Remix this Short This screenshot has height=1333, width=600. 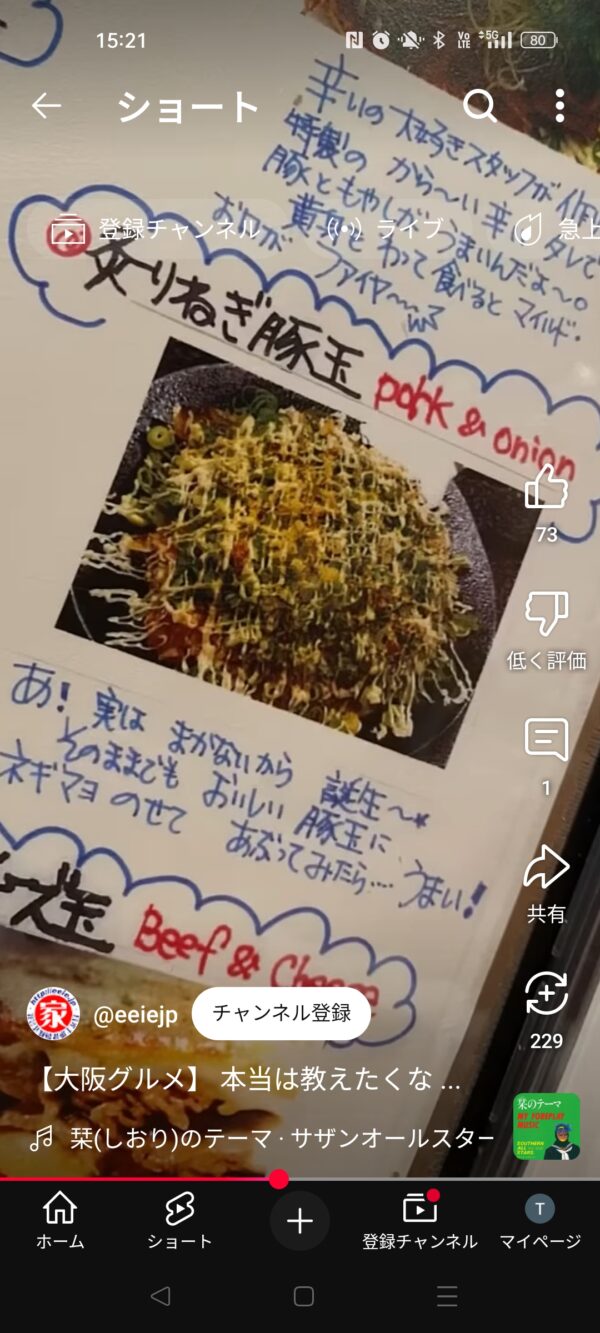[x=546, y=994]
